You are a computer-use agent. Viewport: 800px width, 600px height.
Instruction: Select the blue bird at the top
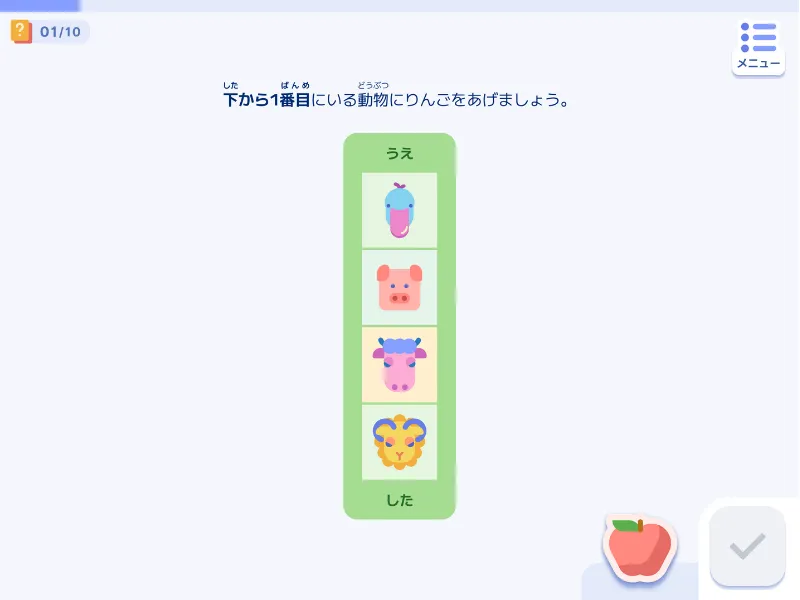coord(399,210)
